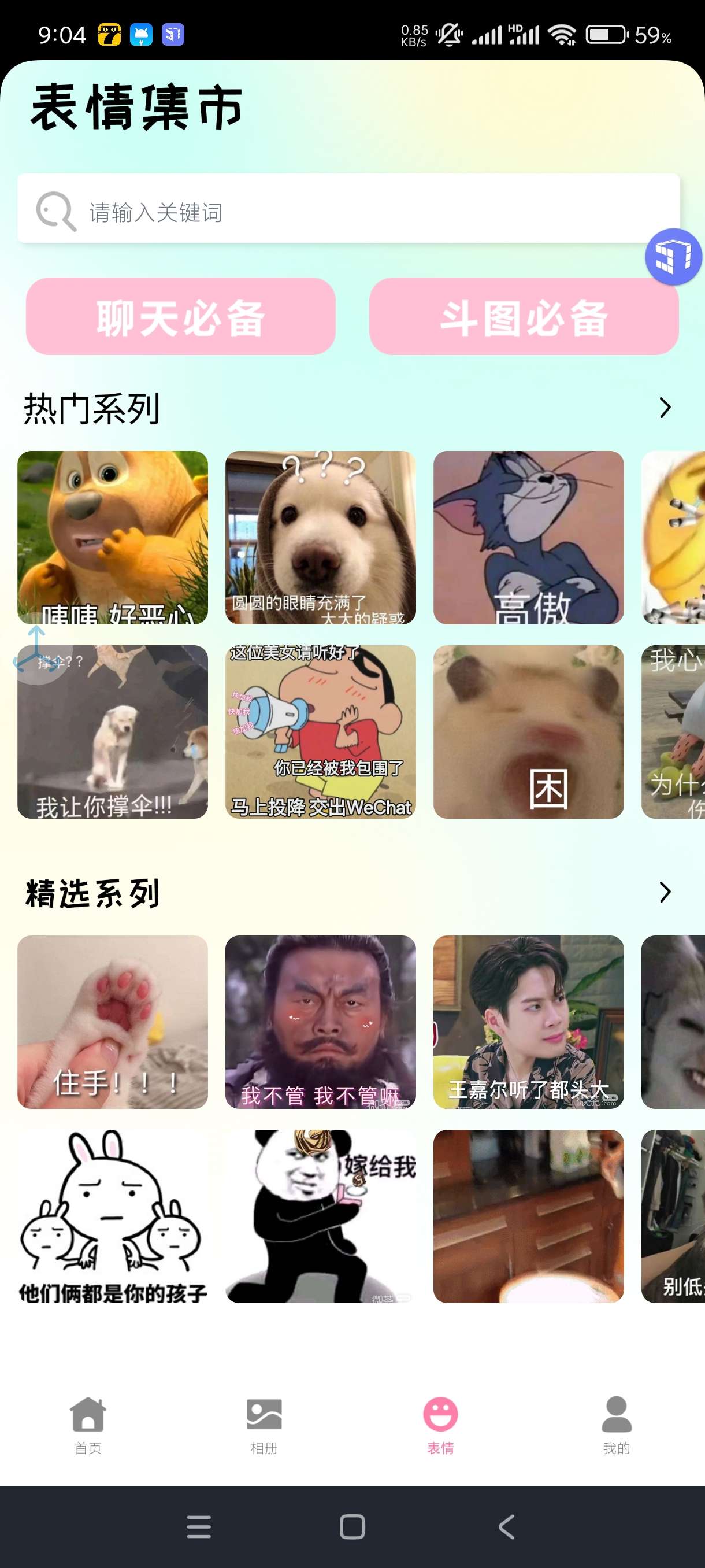This screenshot has width=705, height=1568.
Task: Open the 聊天必备 category
Action: click(181, 316)
